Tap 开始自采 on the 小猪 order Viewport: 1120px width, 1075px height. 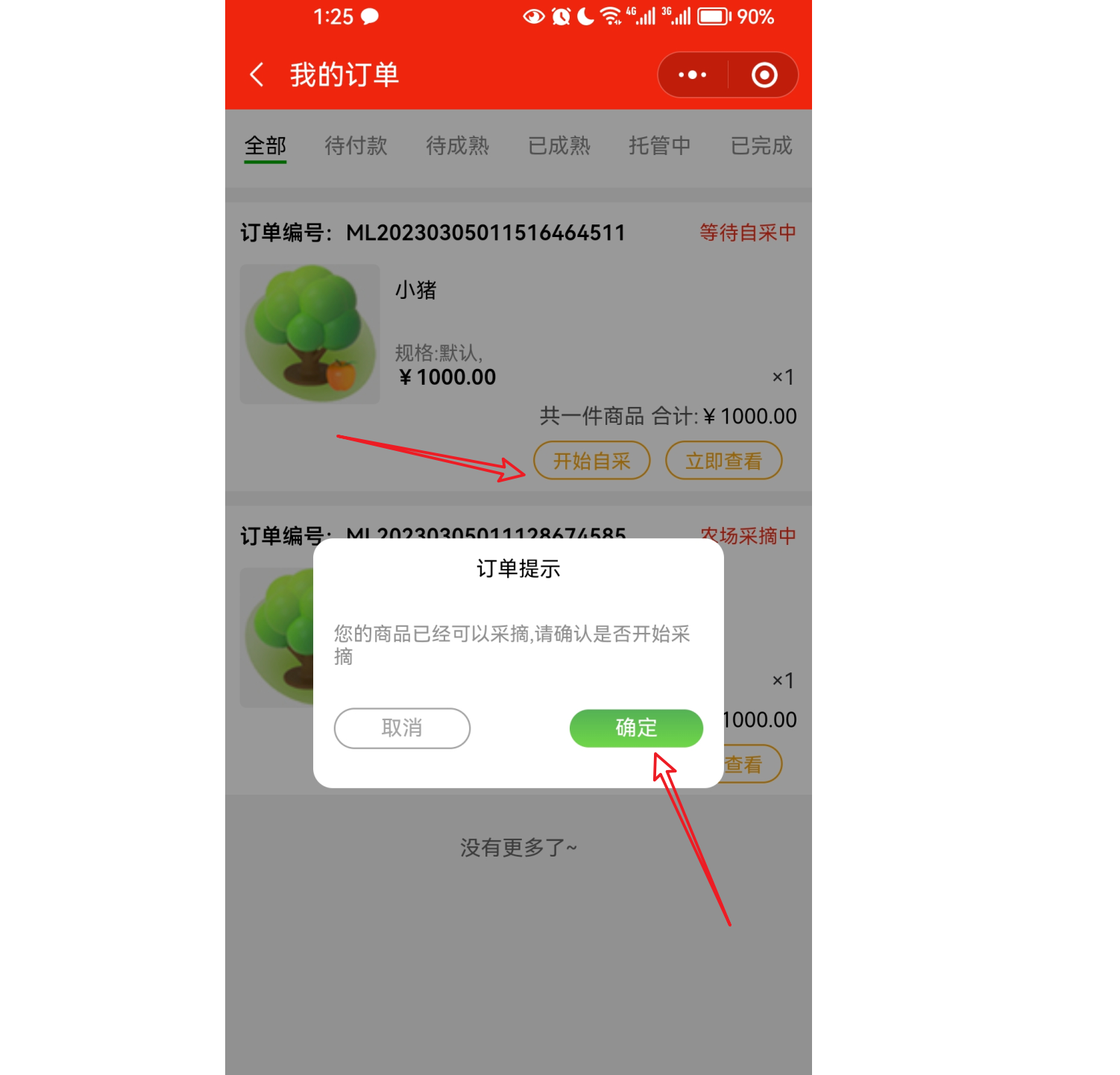(591, 461)
